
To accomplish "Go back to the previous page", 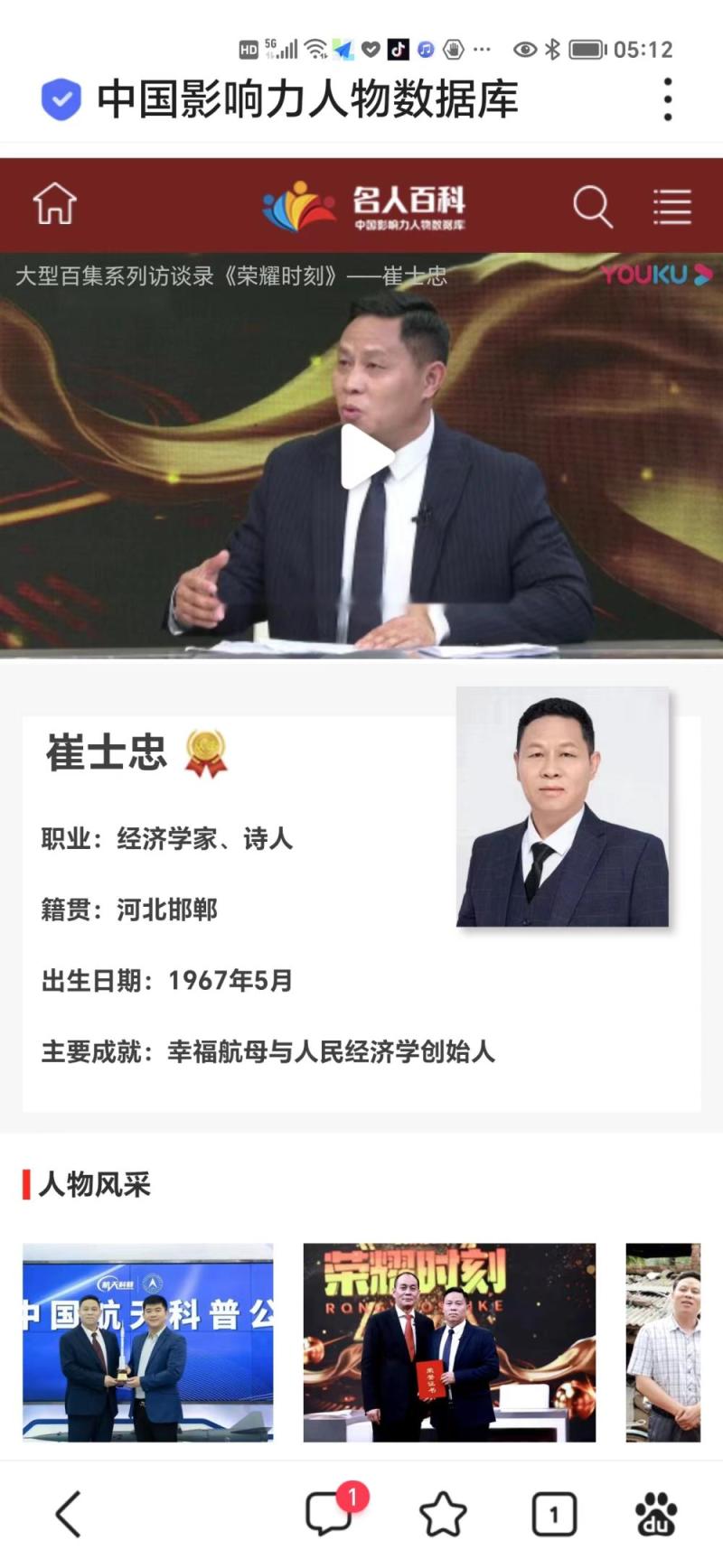I will [x=69, y=1514].
